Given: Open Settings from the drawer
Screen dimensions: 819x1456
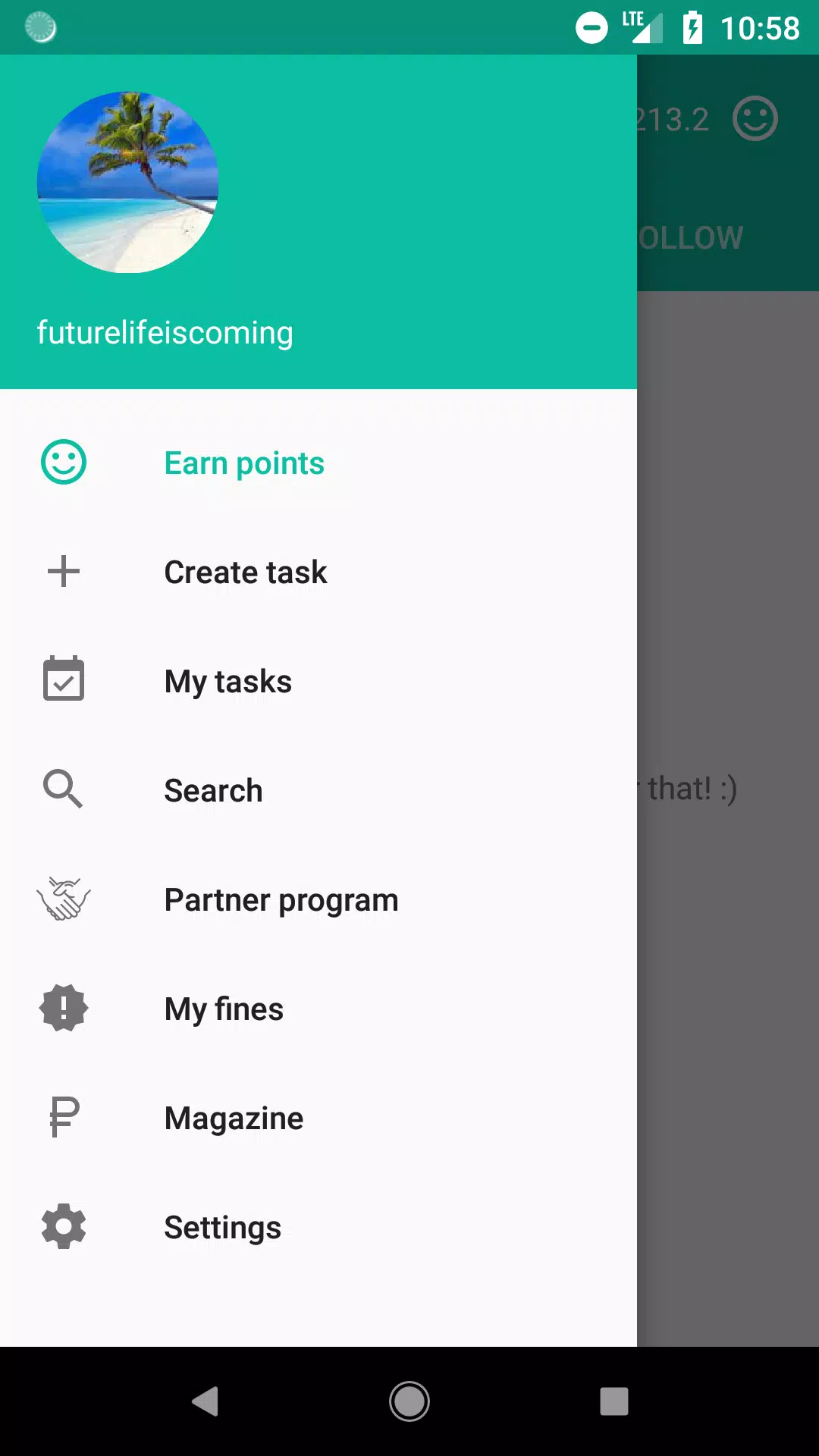Looking at the screenshot, I should (222, 1228).
